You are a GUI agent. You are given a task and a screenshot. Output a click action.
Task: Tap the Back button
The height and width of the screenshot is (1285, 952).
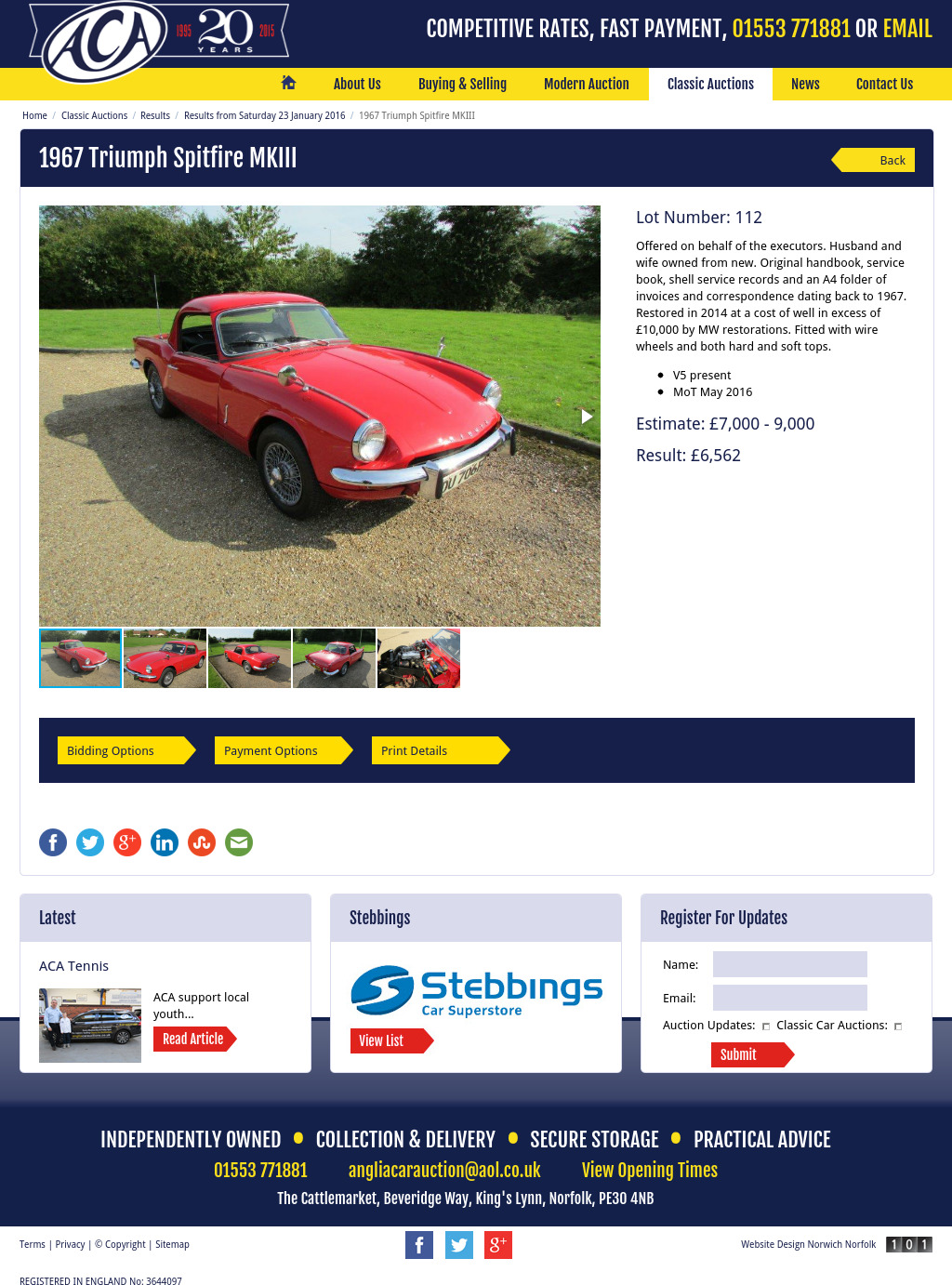point(878,160)
